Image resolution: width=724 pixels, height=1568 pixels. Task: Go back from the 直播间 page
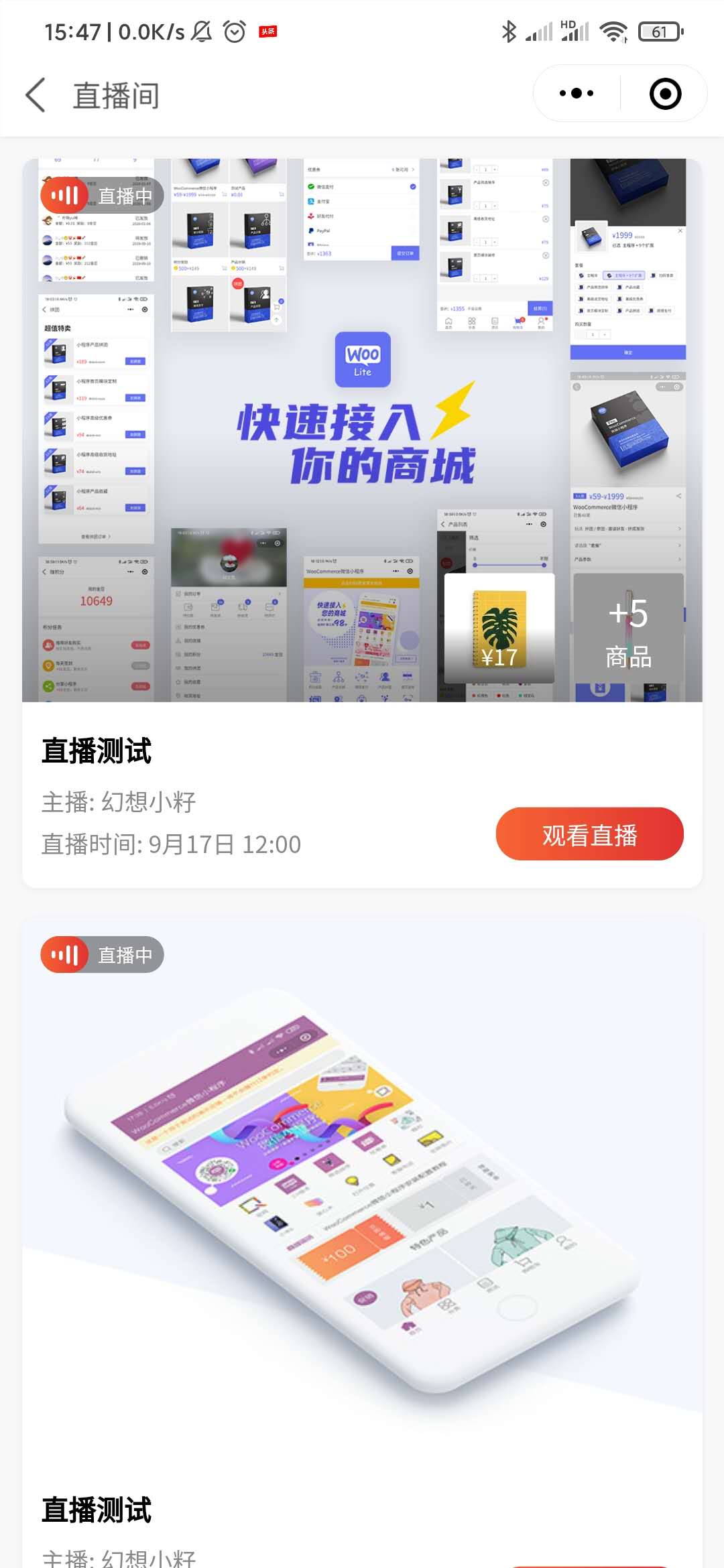click(36, 94)
